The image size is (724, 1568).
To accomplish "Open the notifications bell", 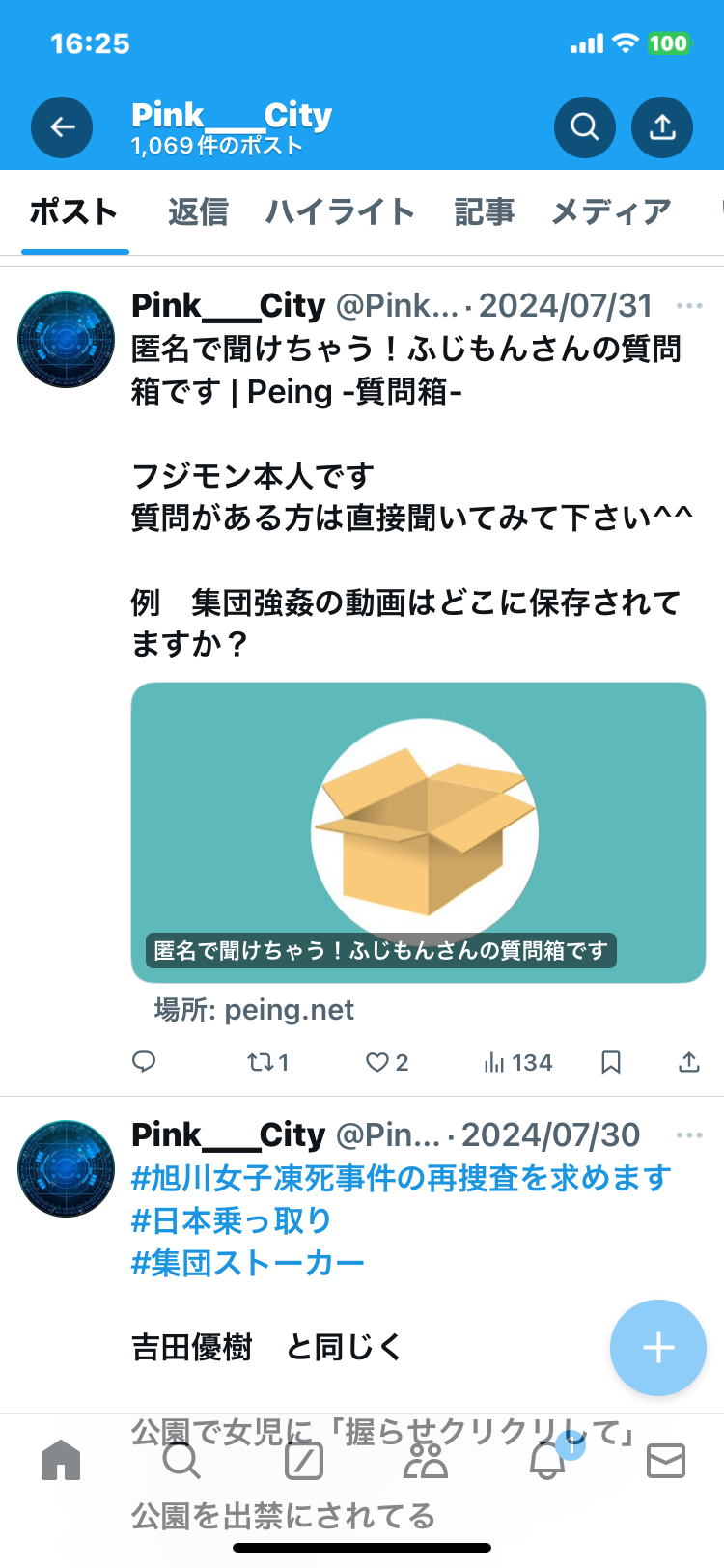I will pyautogui.click(x=548, y=1460).
